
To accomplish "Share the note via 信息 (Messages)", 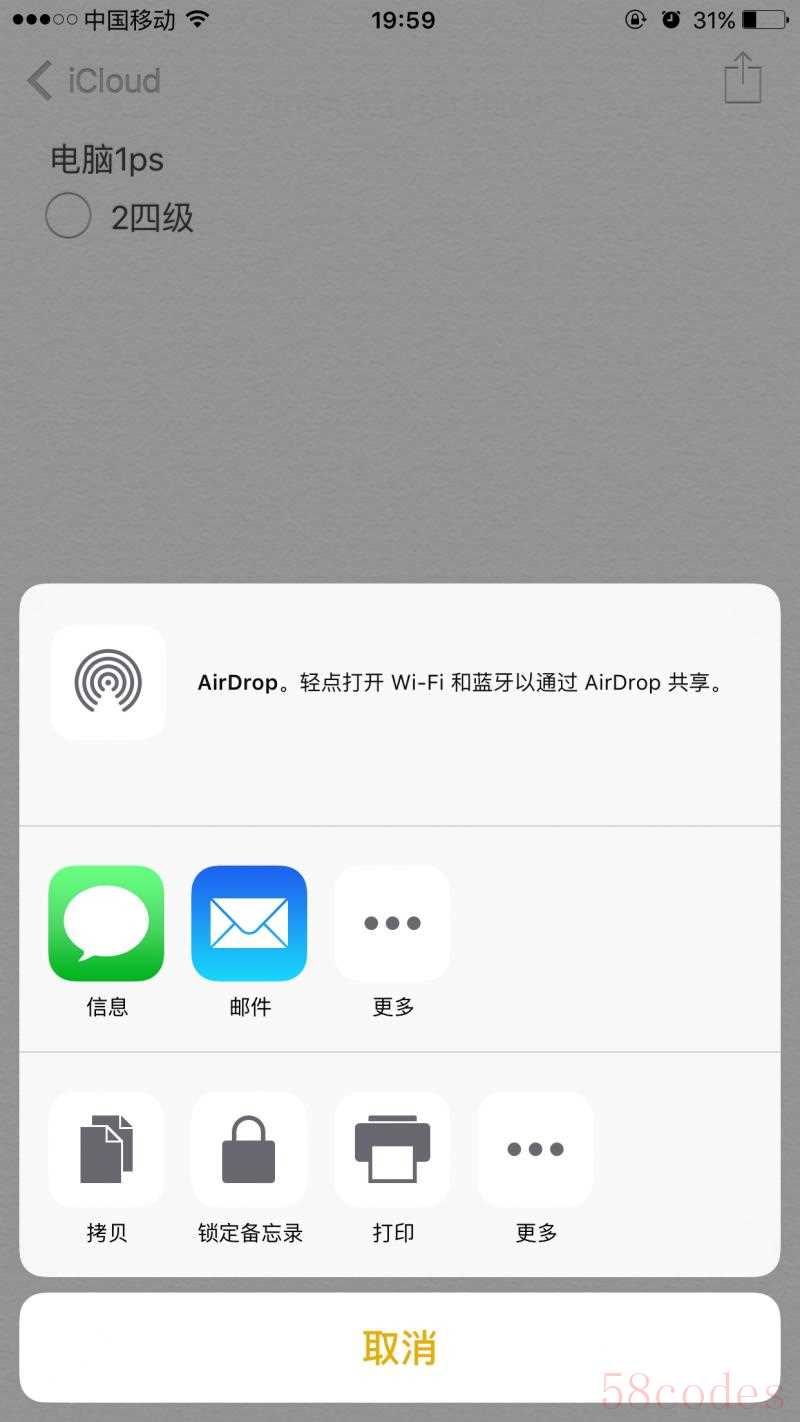I will click(x=106, y=923).
